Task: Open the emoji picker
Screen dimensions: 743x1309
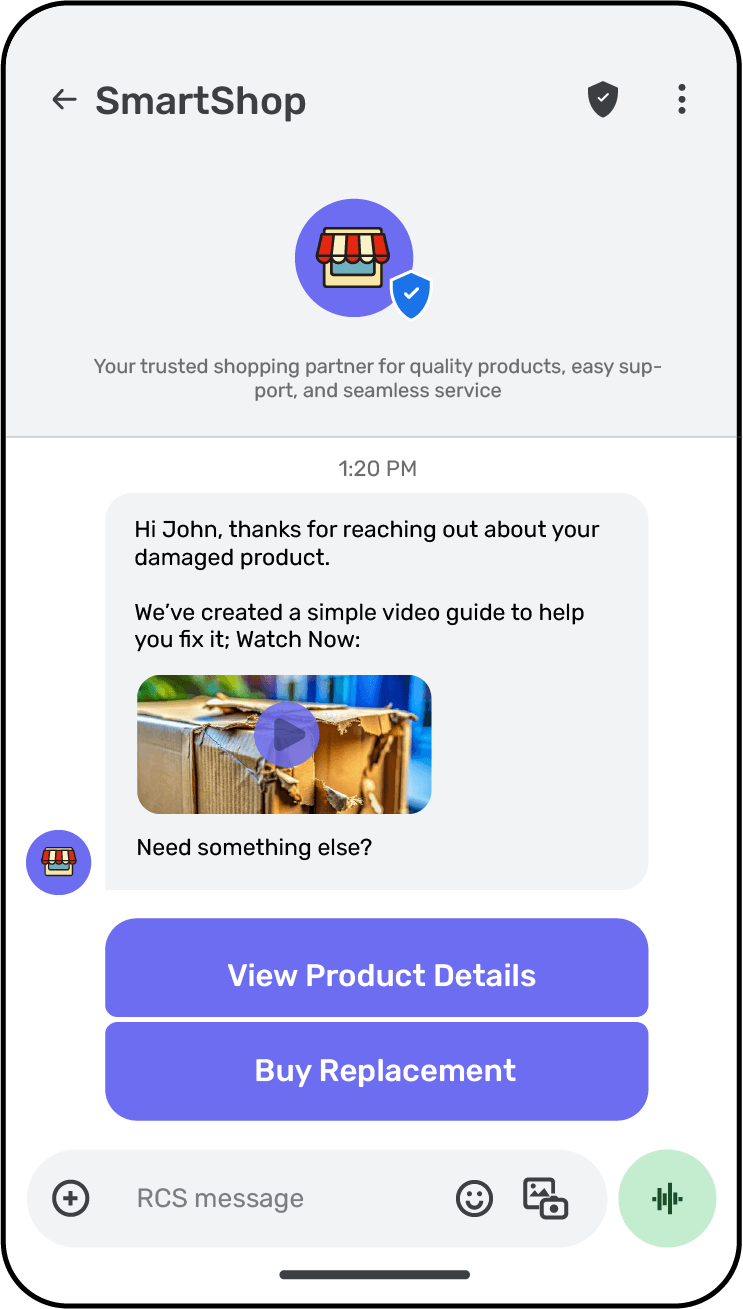Action: pos(474,1198)
